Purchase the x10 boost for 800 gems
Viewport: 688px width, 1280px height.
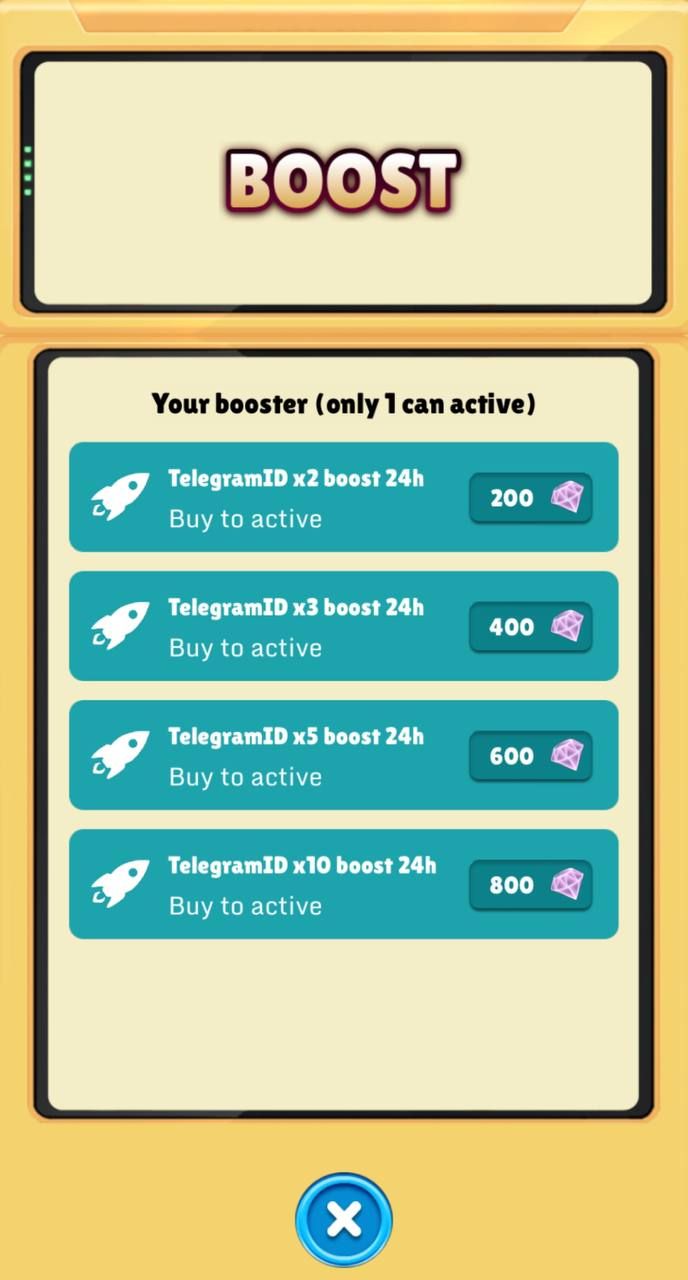tap(530, 885)
